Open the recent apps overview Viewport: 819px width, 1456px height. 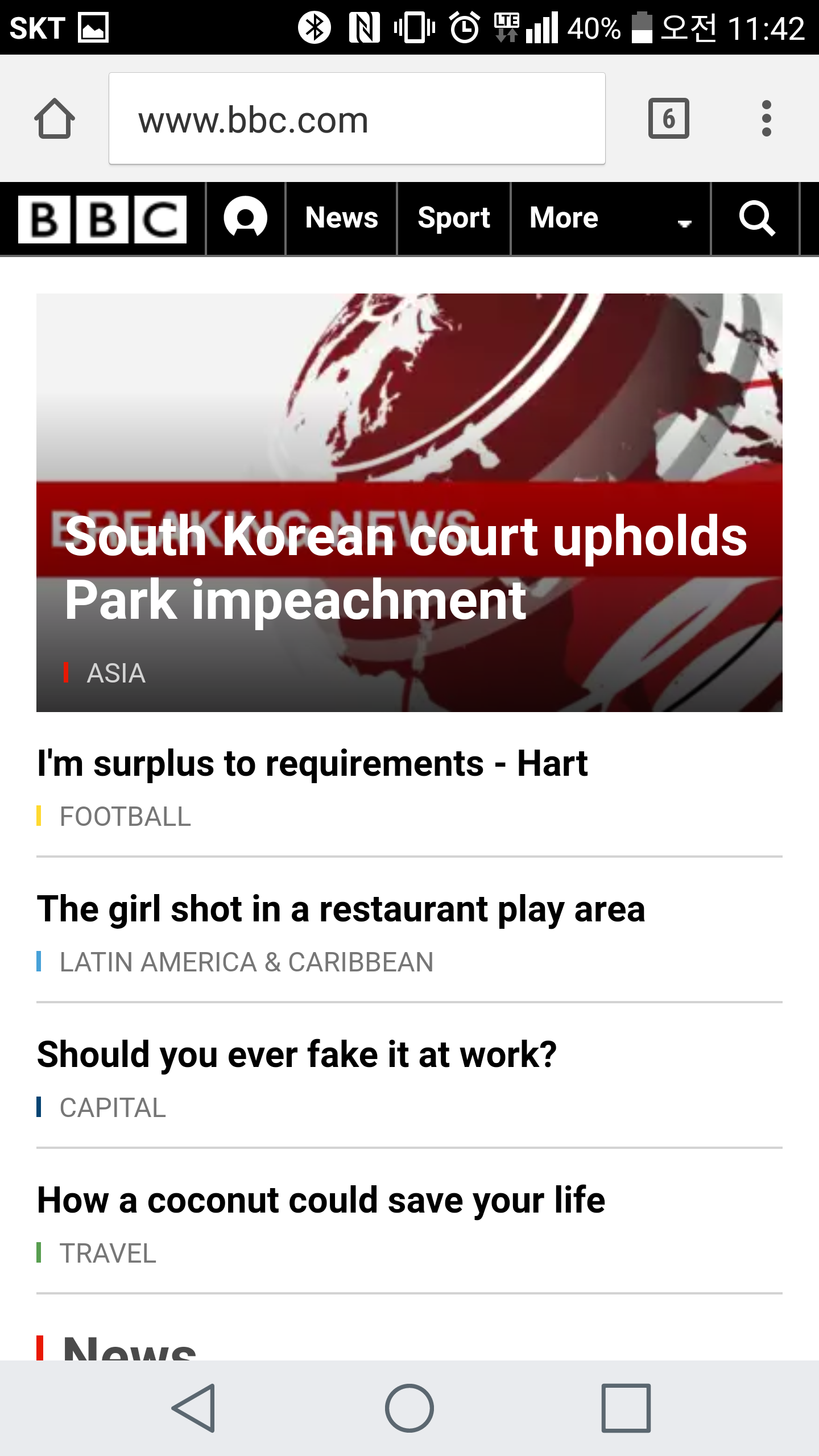point(626,1408)
